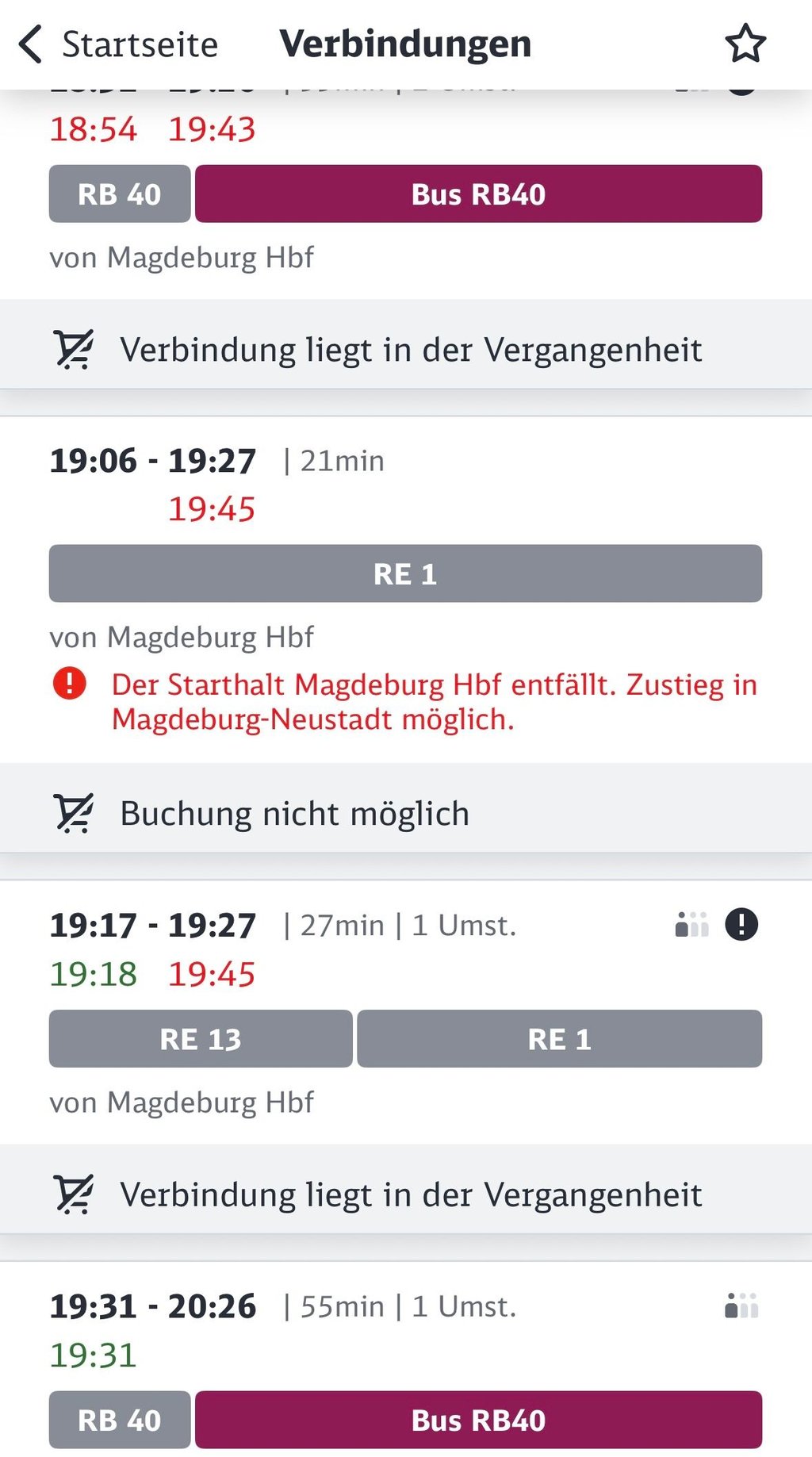Select the RE 1 line badge
Image resolution: width=812 pixels, height=1457 pixels.
(406, 573)
